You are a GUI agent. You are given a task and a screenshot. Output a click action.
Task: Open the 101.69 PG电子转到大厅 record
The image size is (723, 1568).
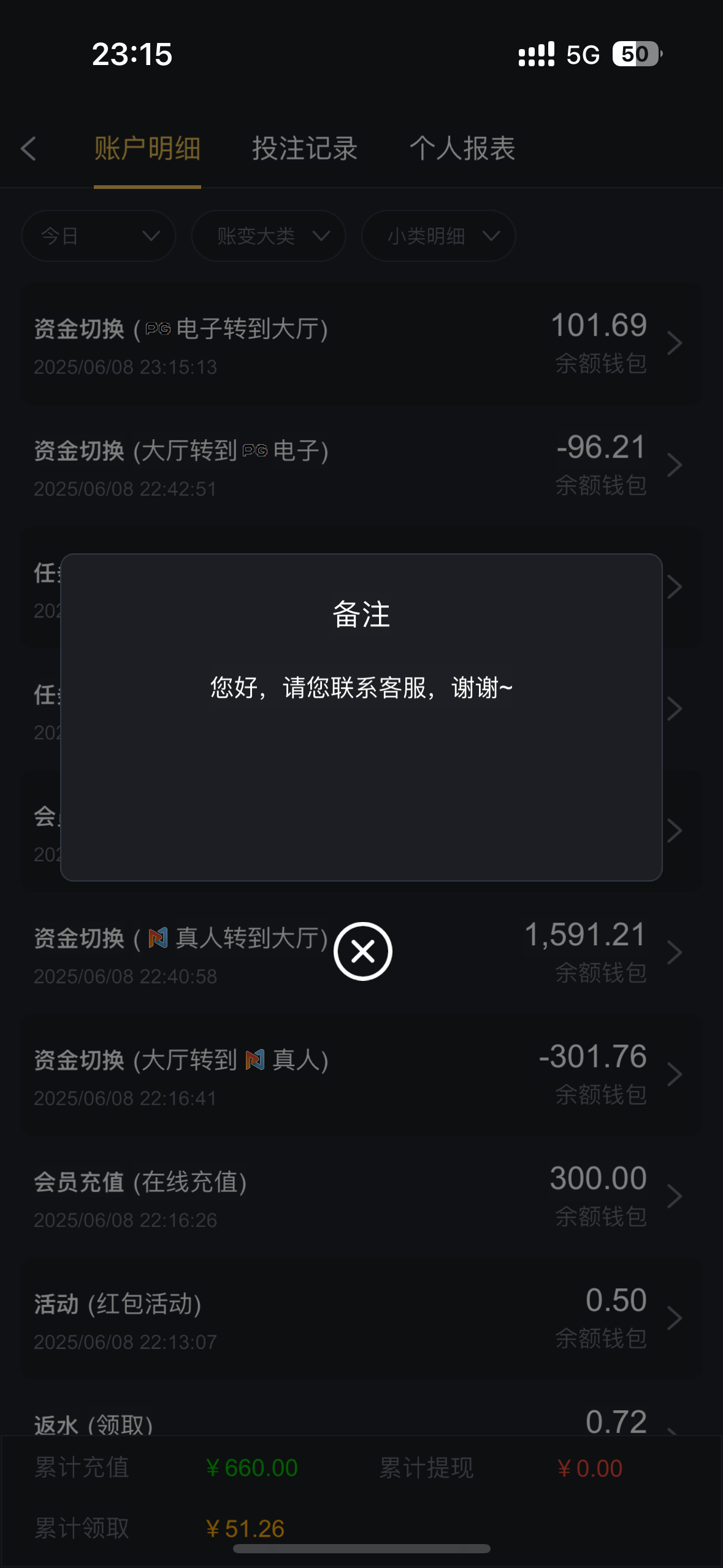click(361, 344)
